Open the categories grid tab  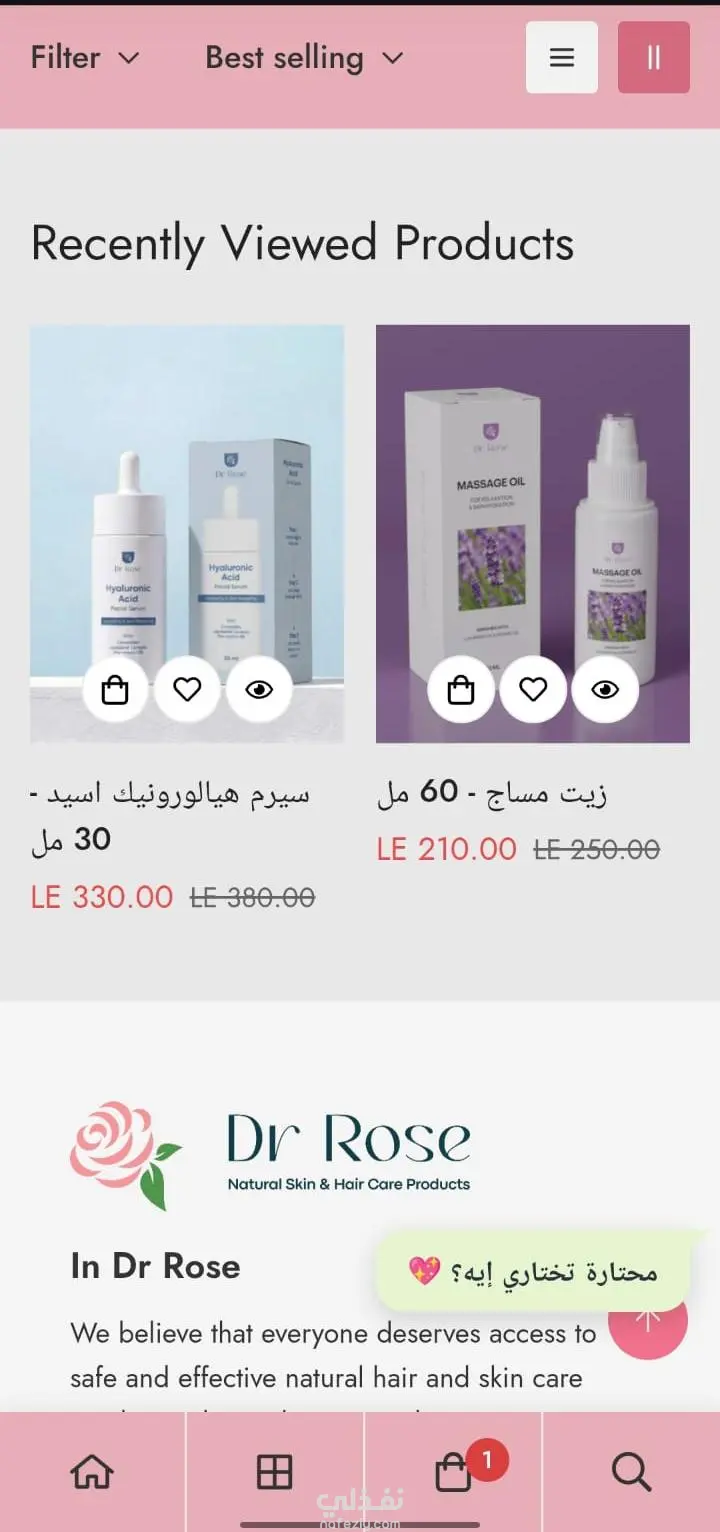click(274, 1472)
